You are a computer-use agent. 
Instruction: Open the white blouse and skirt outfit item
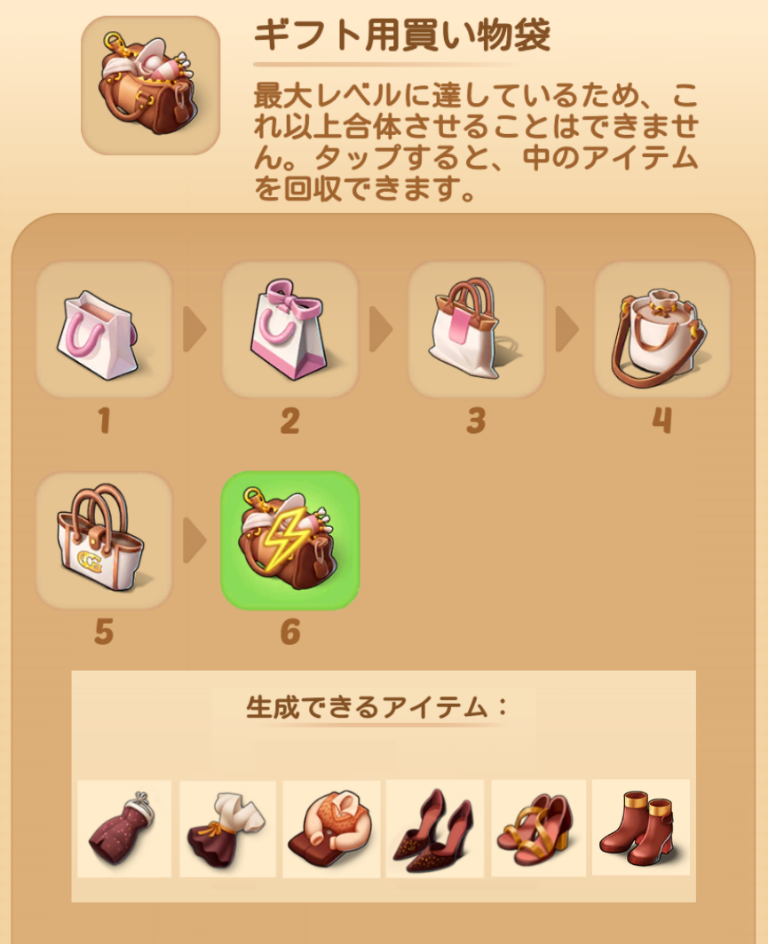[228, 829]
